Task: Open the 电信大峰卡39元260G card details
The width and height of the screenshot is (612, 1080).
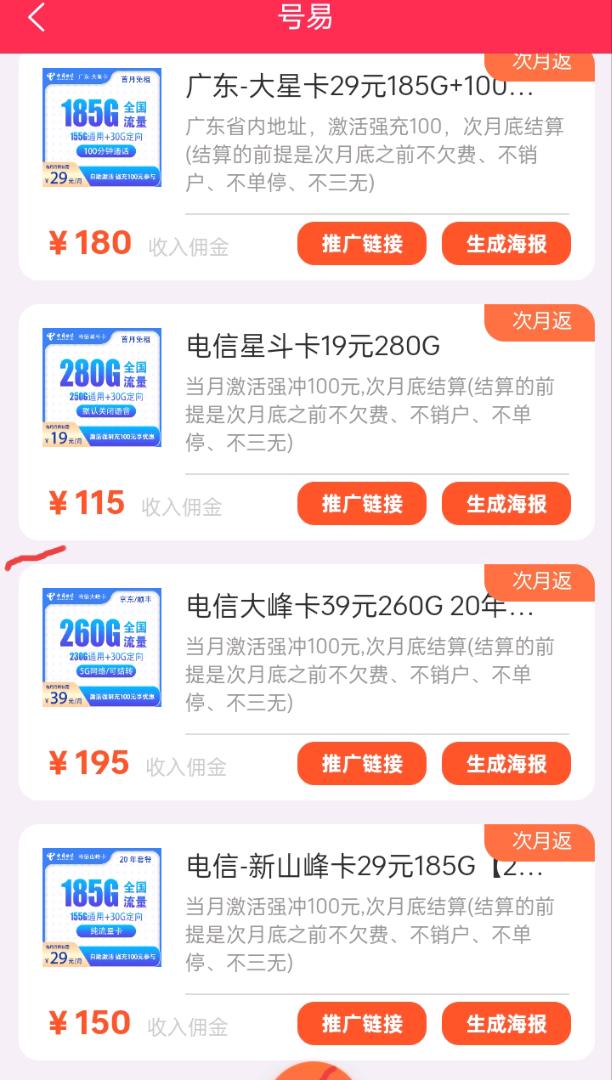Action: (x=306, y=682)
